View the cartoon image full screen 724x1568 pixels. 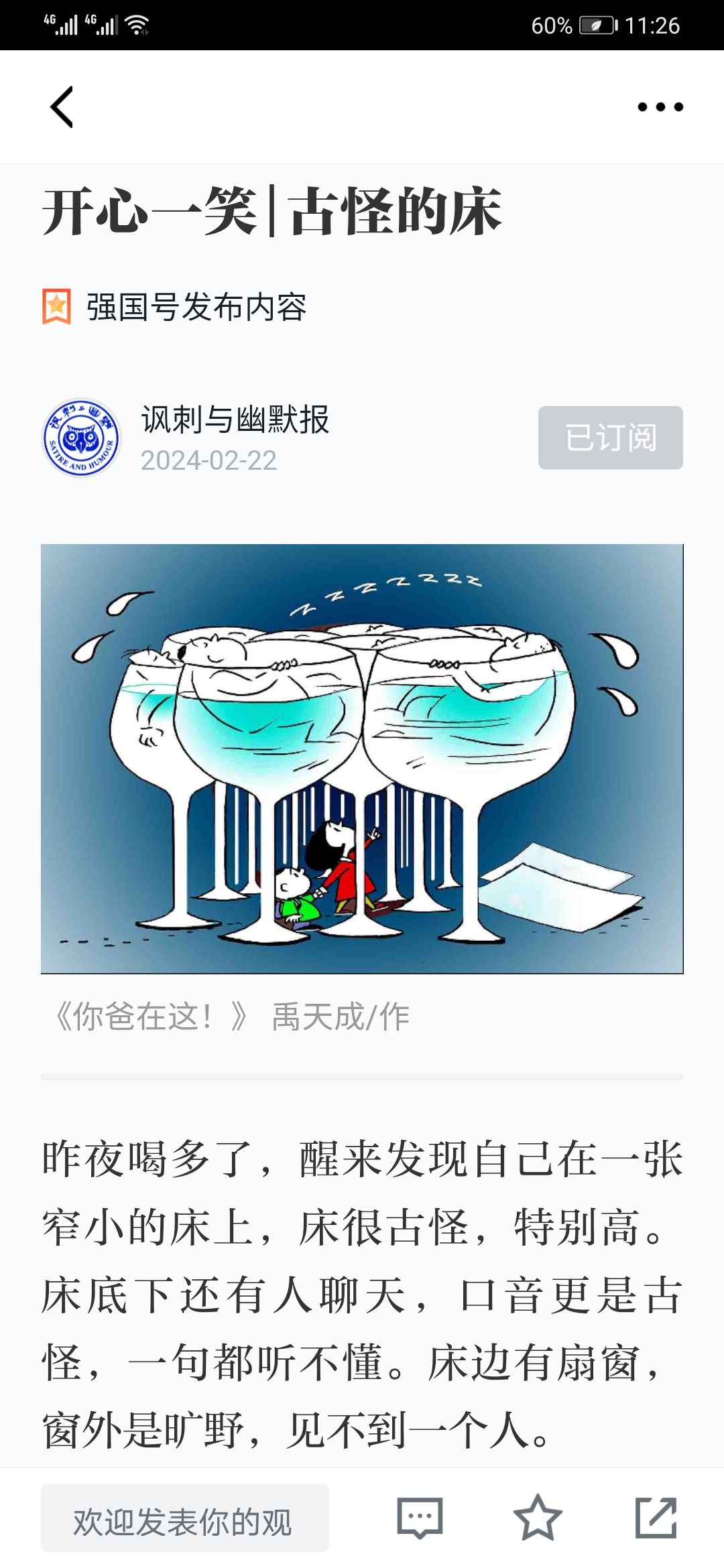(362, 759)
